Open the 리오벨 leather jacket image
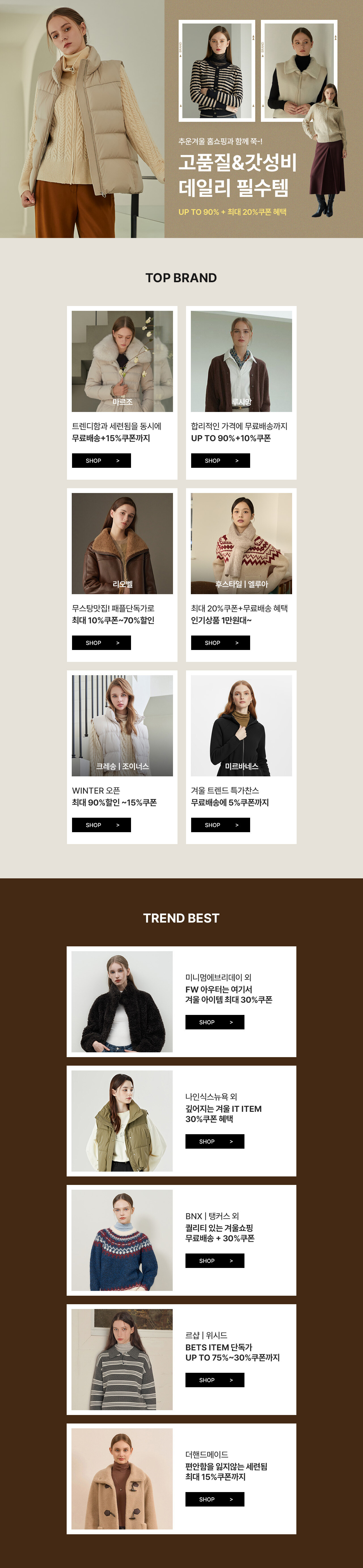 point(122,543)
